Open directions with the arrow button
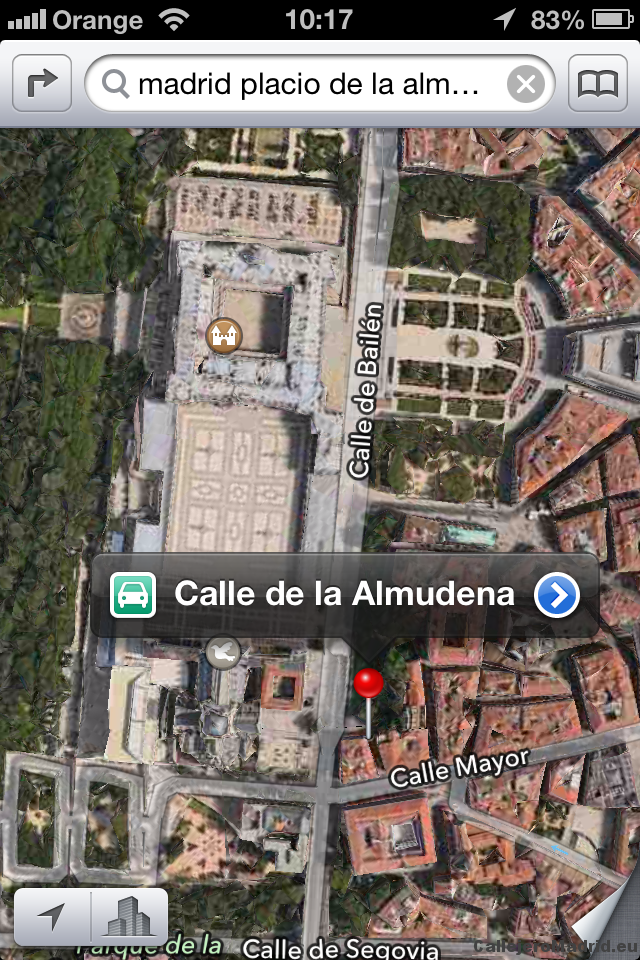Image resolution: width=640 pixels, height=960 pixels. tap(42, 84)
